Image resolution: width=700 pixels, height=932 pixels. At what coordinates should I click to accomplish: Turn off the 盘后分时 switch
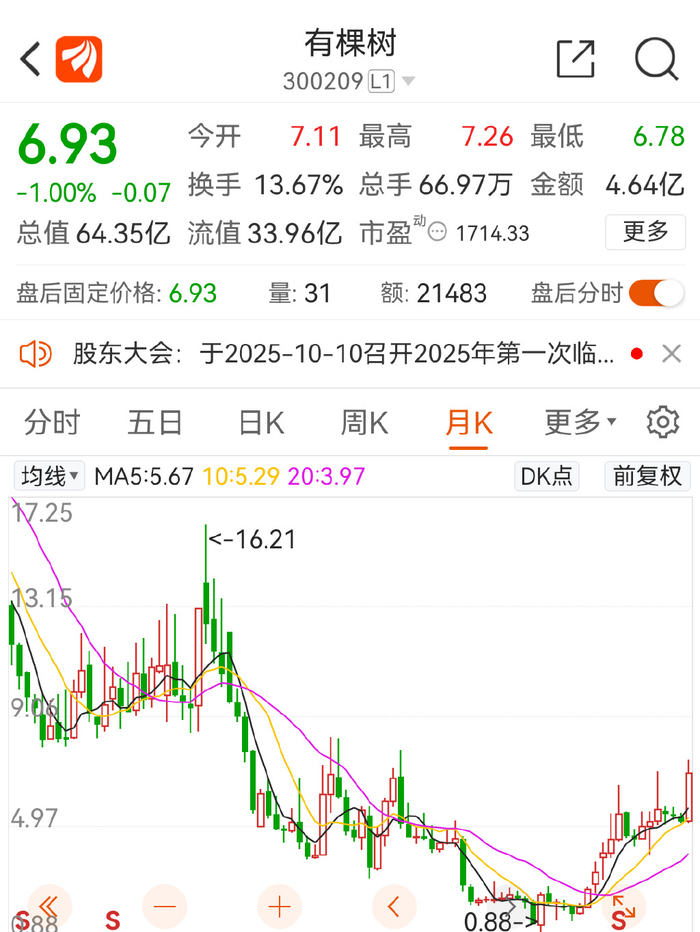tap(656, 293)
